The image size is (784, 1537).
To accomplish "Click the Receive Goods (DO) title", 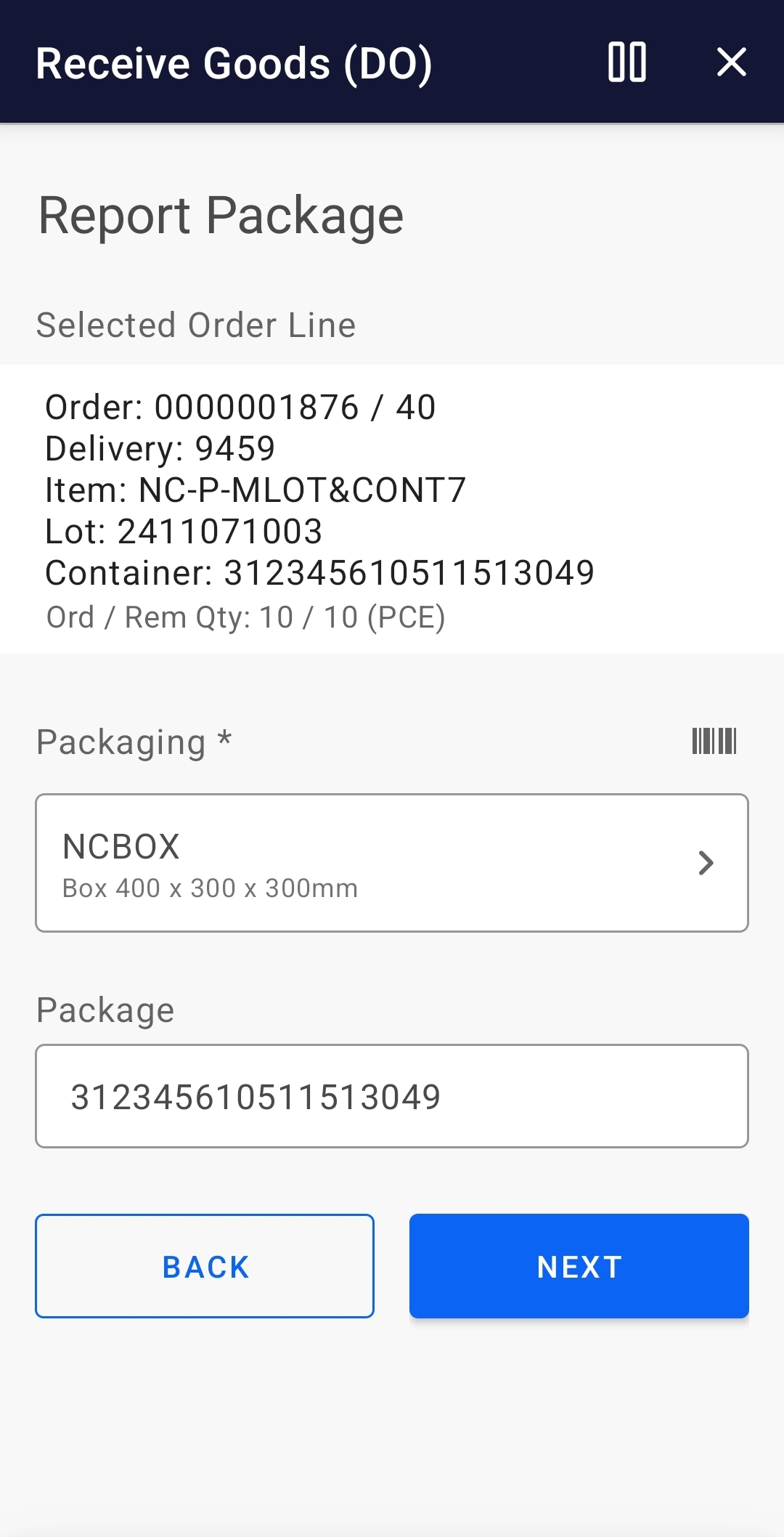I will coord(234,63).
